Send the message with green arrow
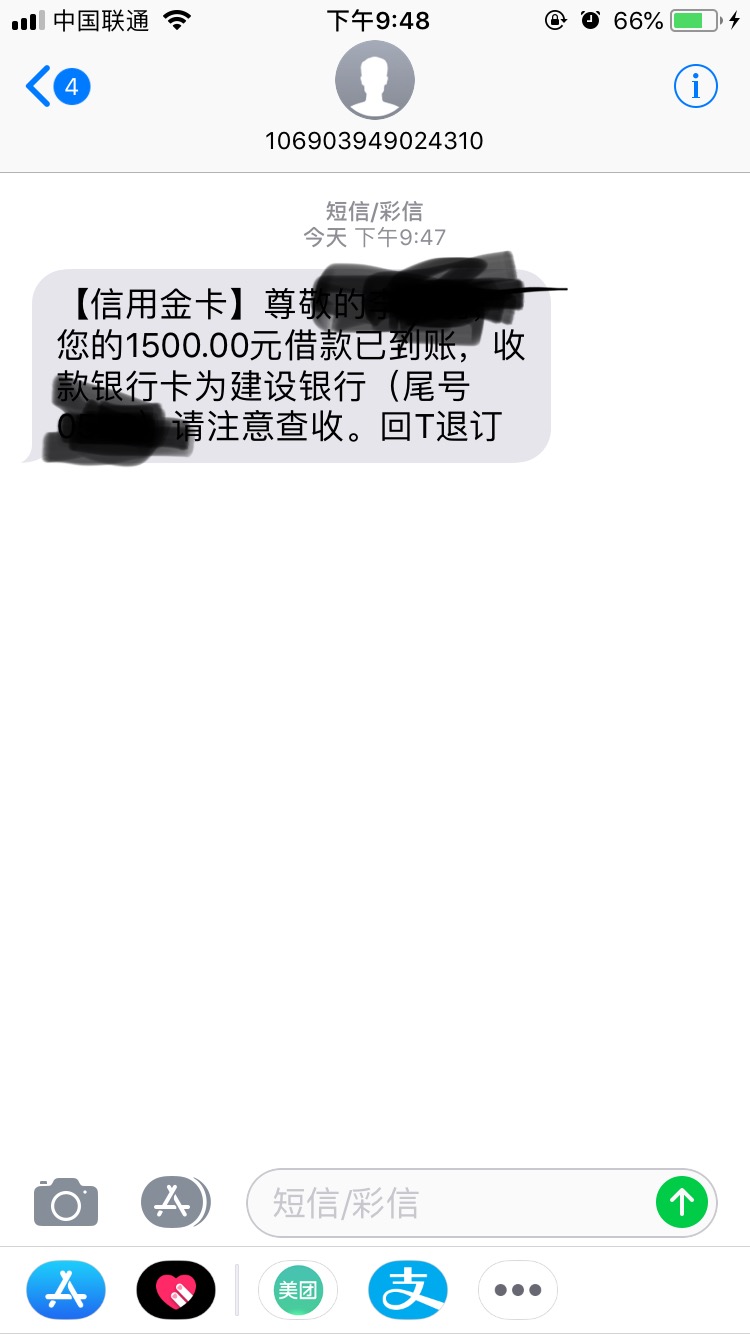The width and height of the screenshot is (750, 1334). click(x=682, y=1202)
